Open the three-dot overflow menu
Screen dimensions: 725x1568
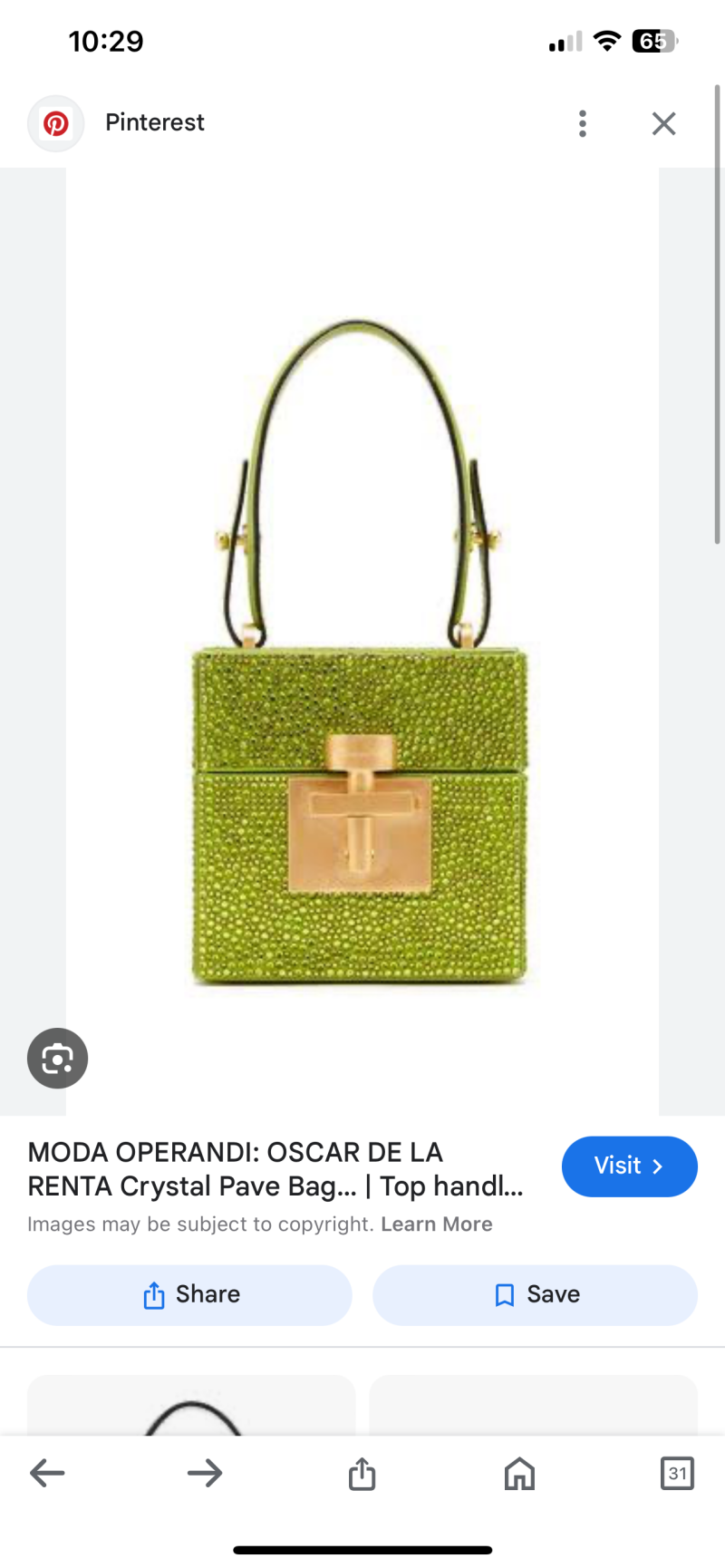pyautogui.click(x=583, y=123)
